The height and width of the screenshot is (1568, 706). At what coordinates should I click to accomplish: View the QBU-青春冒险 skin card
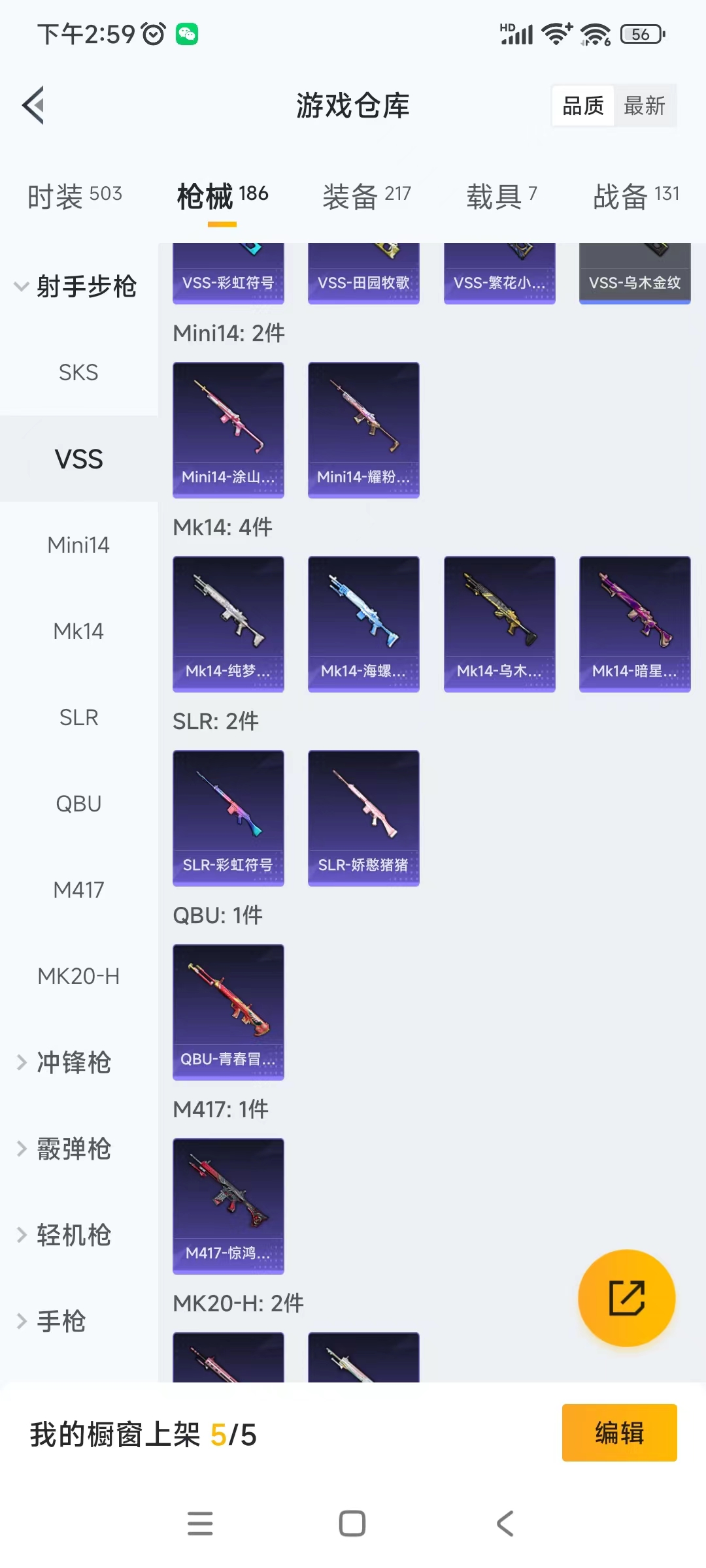click(x=228, y=1013)
